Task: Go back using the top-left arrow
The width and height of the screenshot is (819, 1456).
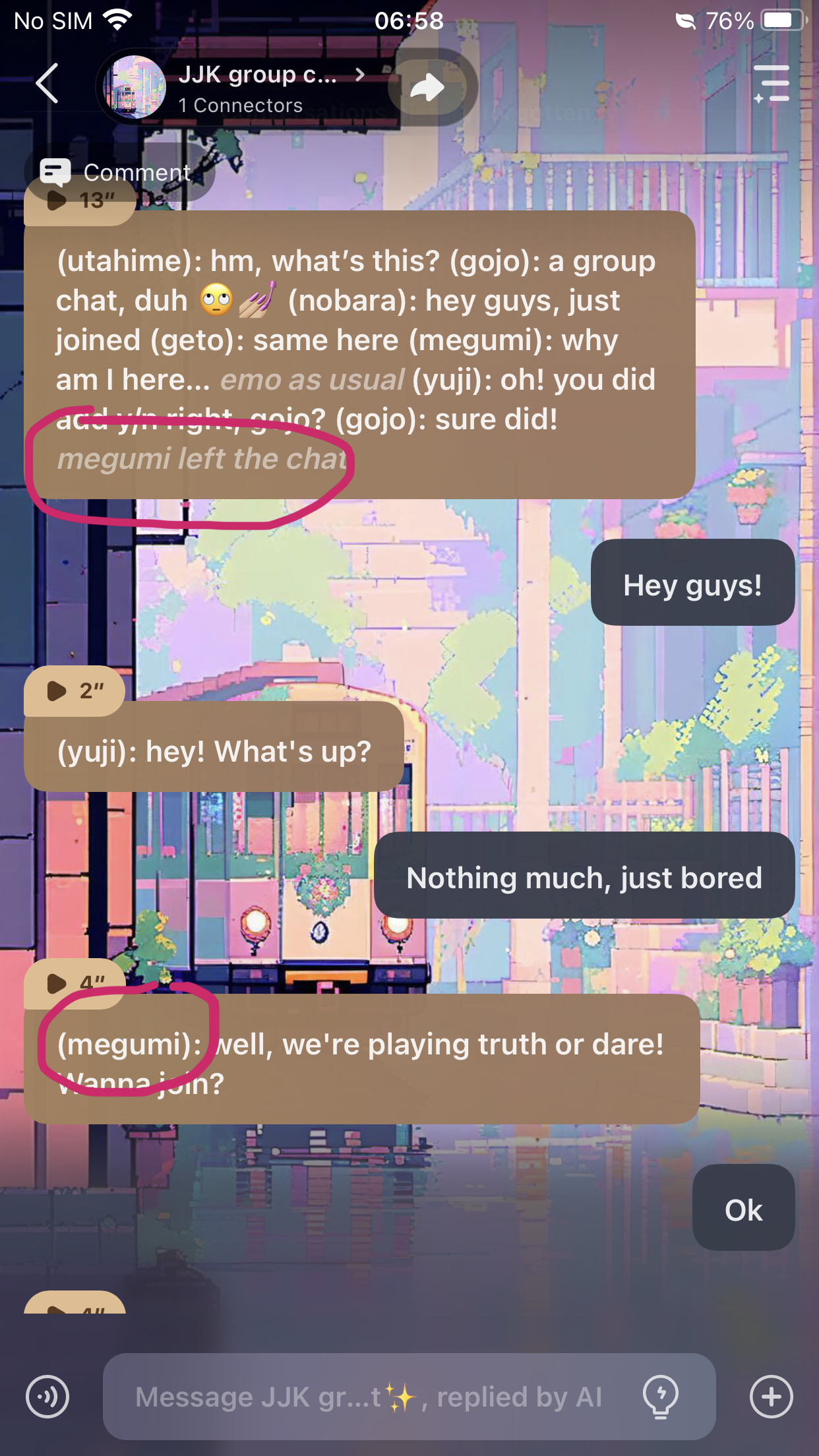Action: [x=47, y=84]
